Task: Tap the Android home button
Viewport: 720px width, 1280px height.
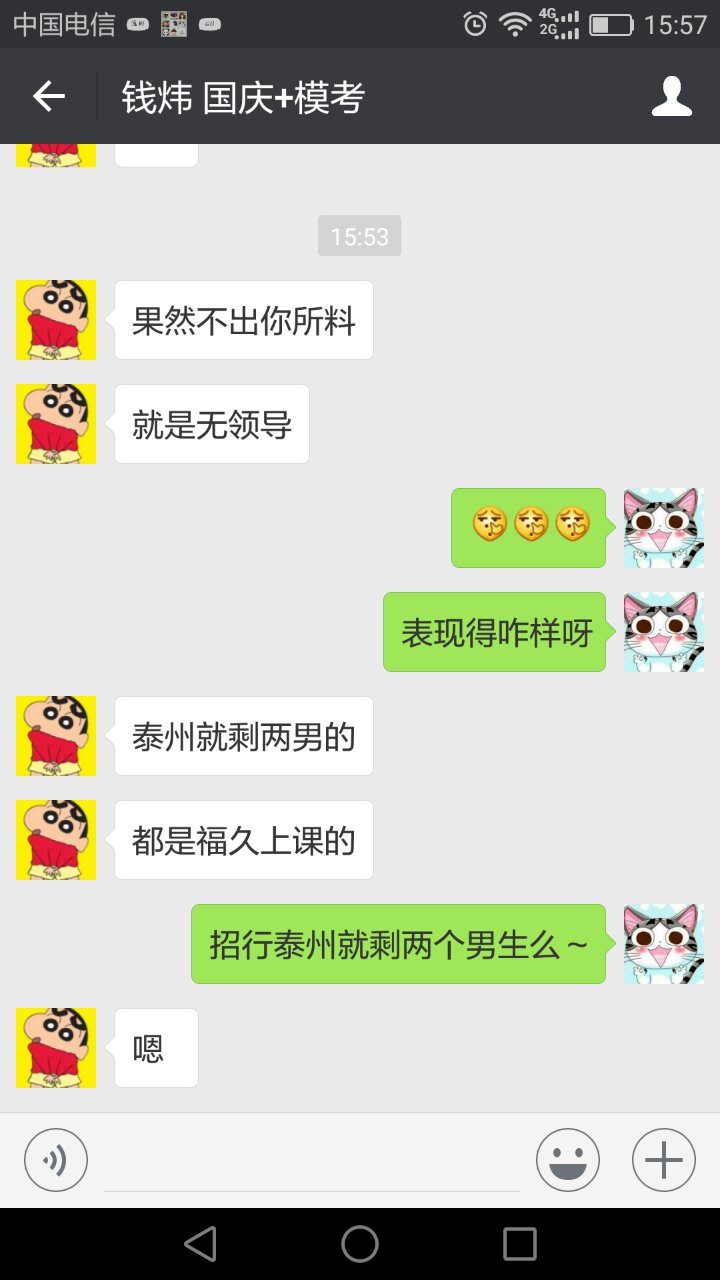Action: click(x=360, y=1244)
